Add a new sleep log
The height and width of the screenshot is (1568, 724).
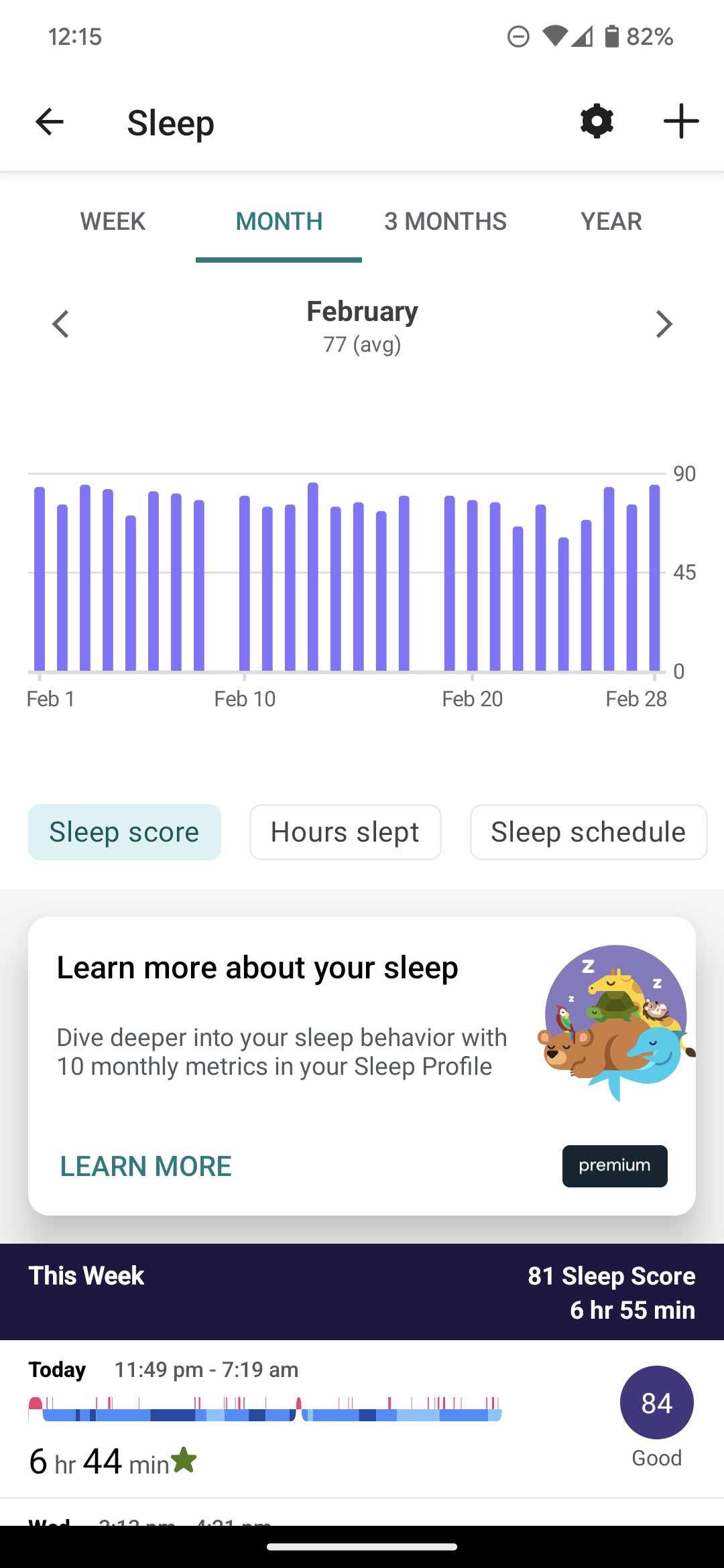pos(681,122)
